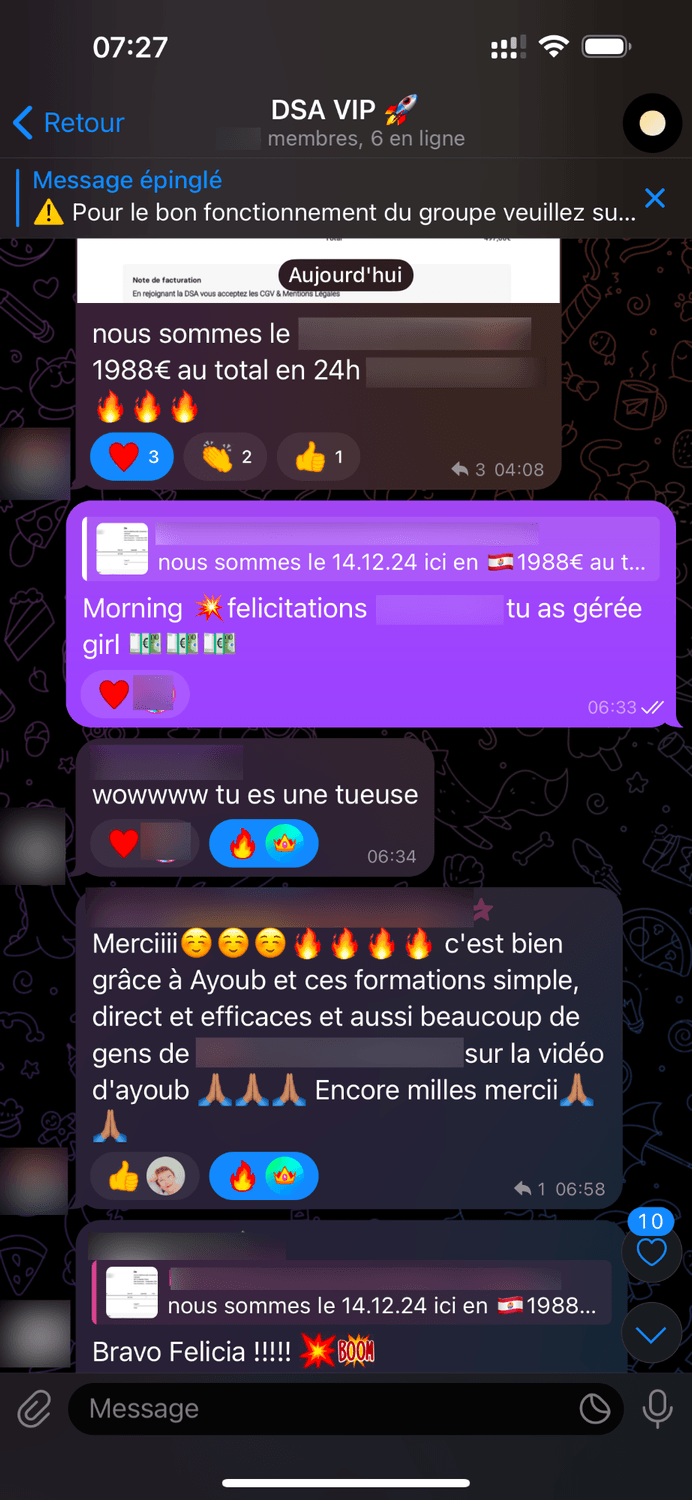Viewport: 692px width, 1500px height.
Task: Record a voice message with the microphone
Action: click(x=657, y=1409)
